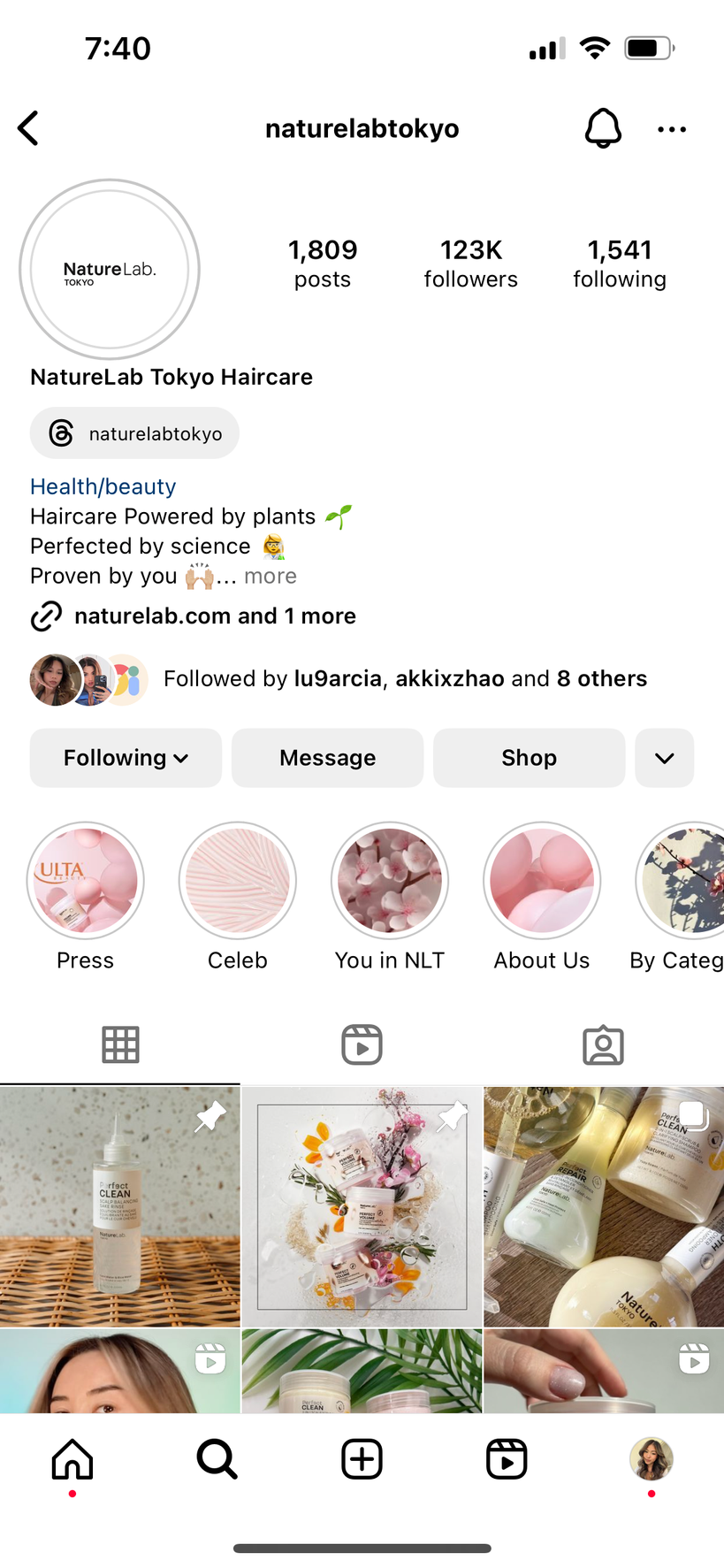
Task: Switch to the Reels tab of the profile
Action: [362, 1045]
